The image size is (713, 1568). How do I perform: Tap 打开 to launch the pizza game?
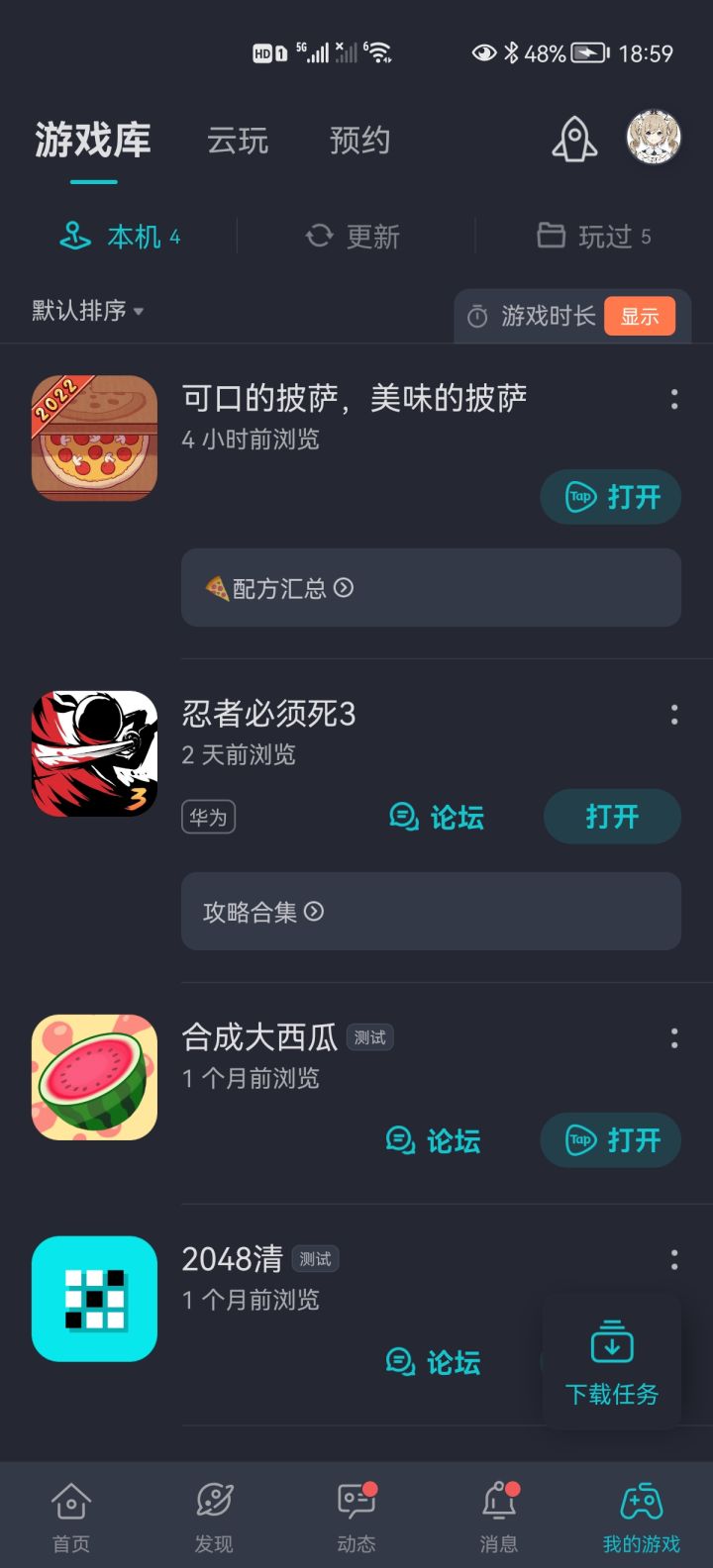tap(610, 497)
